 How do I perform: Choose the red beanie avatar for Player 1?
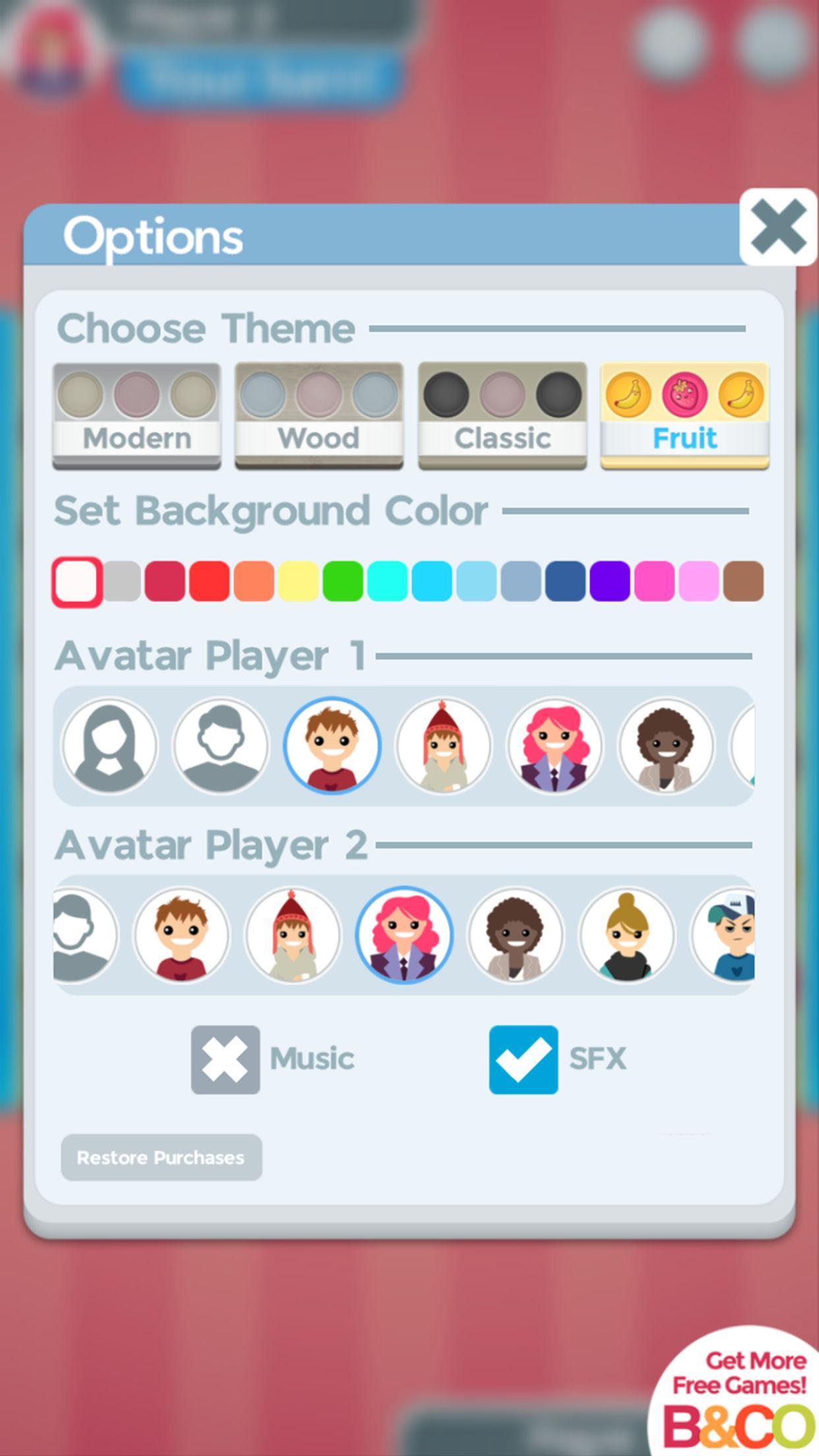coord(443,745)
